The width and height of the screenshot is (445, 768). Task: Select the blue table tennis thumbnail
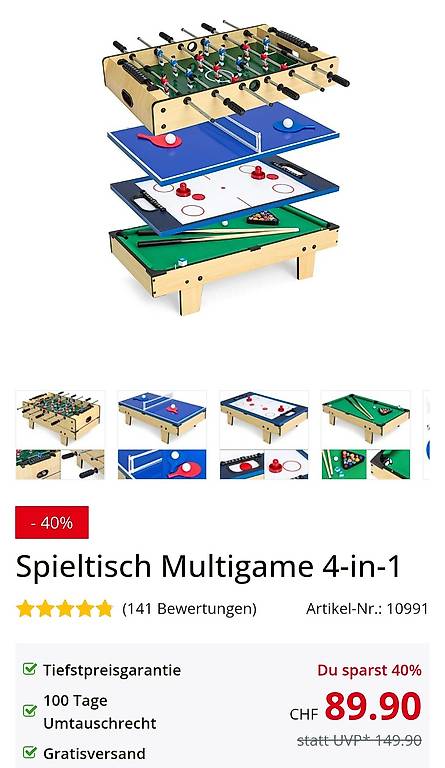[162, 435]
